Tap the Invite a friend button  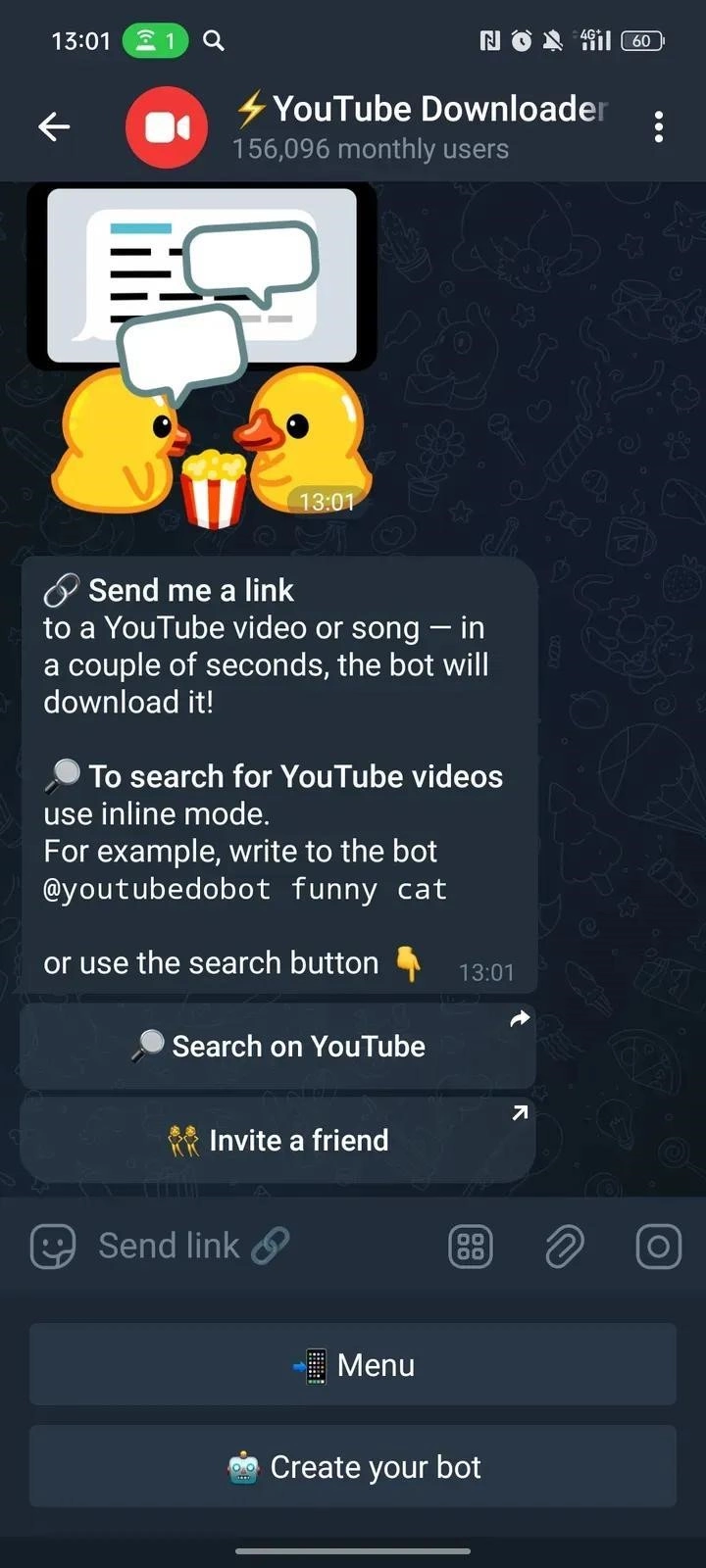[x=278, y=1140]
